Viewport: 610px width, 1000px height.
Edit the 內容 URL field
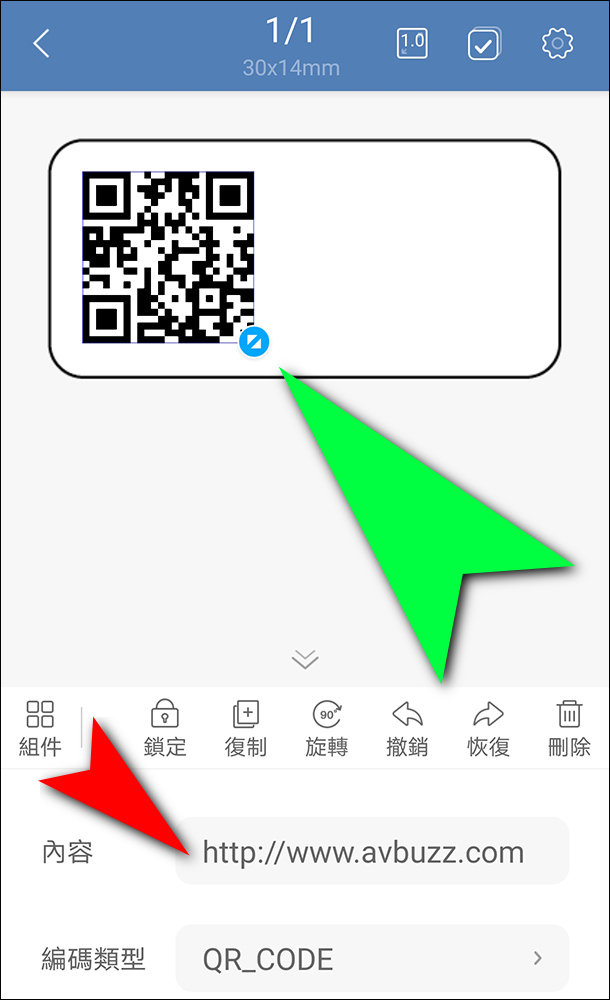click(x=371, y=852)
